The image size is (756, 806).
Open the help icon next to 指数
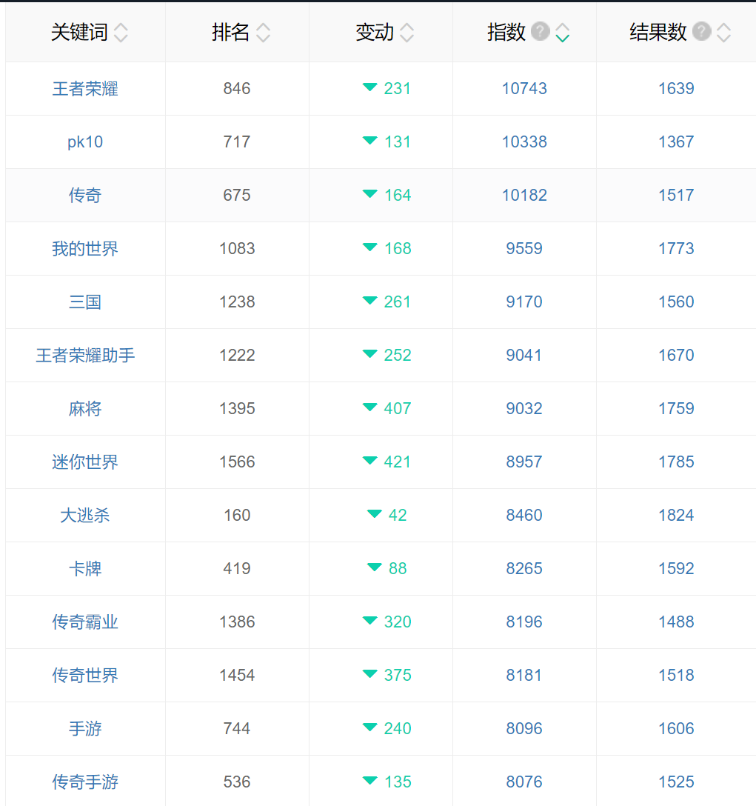(x=540, y=32)
